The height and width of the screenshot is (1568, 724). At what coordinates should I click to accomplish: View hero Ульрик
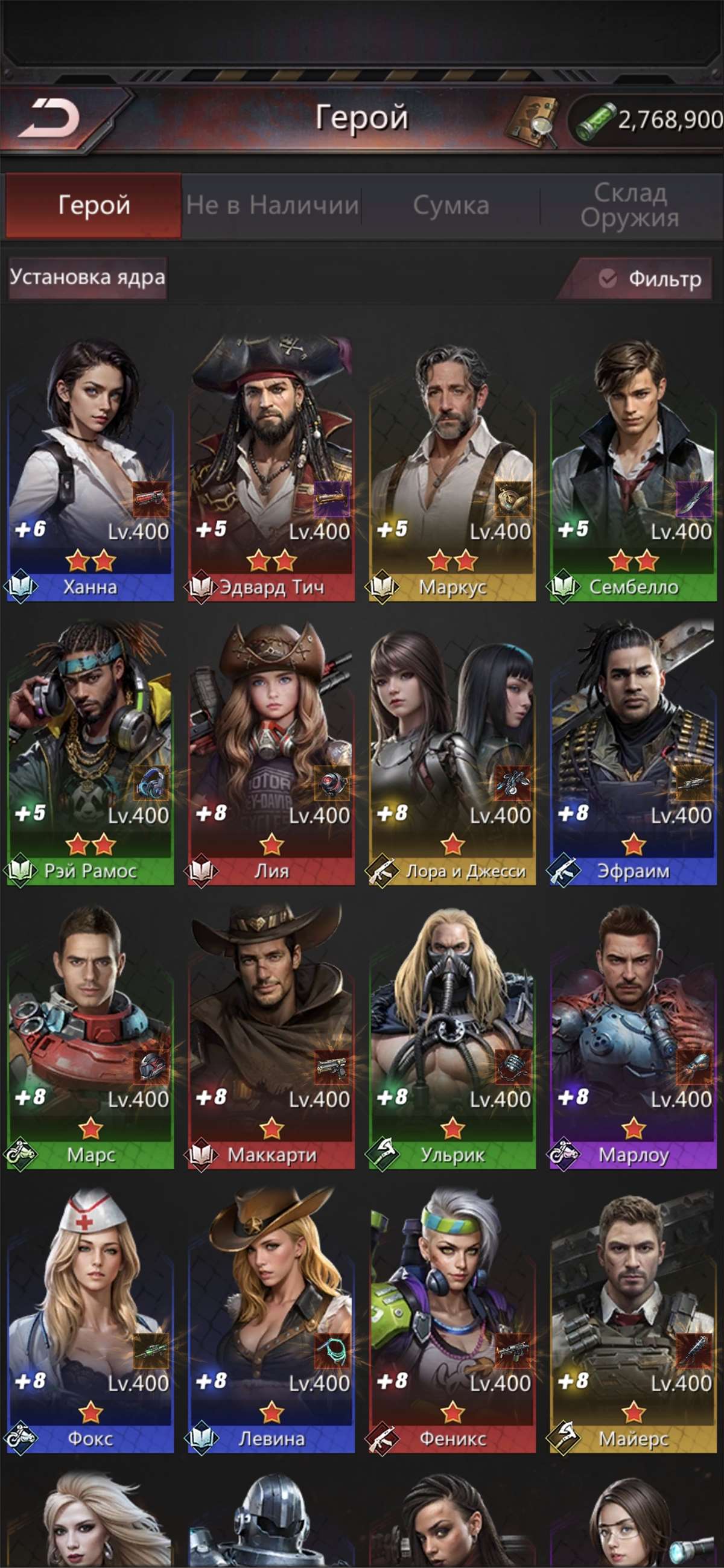(452, 1036)
